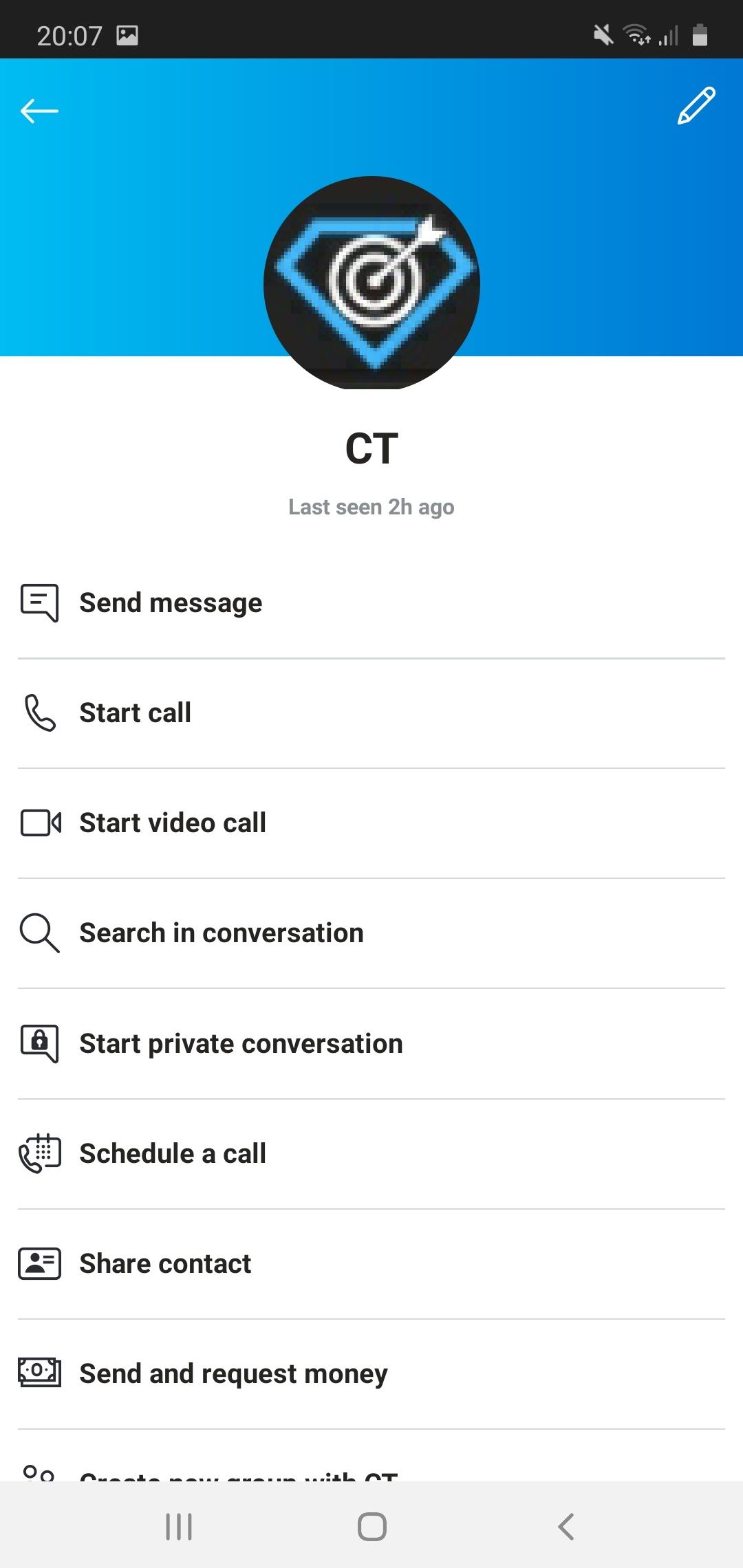Go back using the top-left arrow
This screenshot has height=1568, width=743.
(x=39, y=110)
